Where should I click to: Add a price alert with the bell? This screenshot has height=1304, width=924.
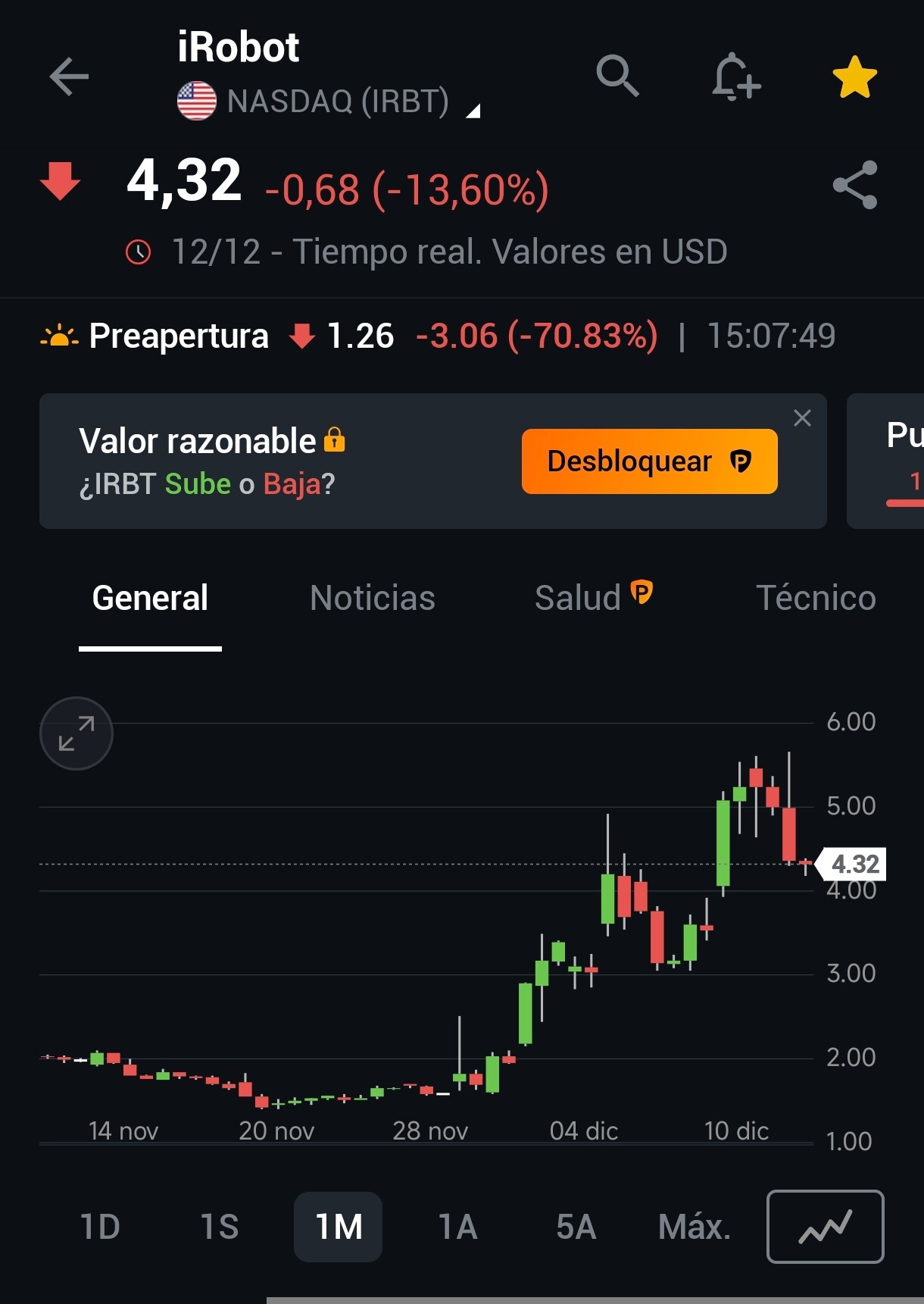[735, 77]
